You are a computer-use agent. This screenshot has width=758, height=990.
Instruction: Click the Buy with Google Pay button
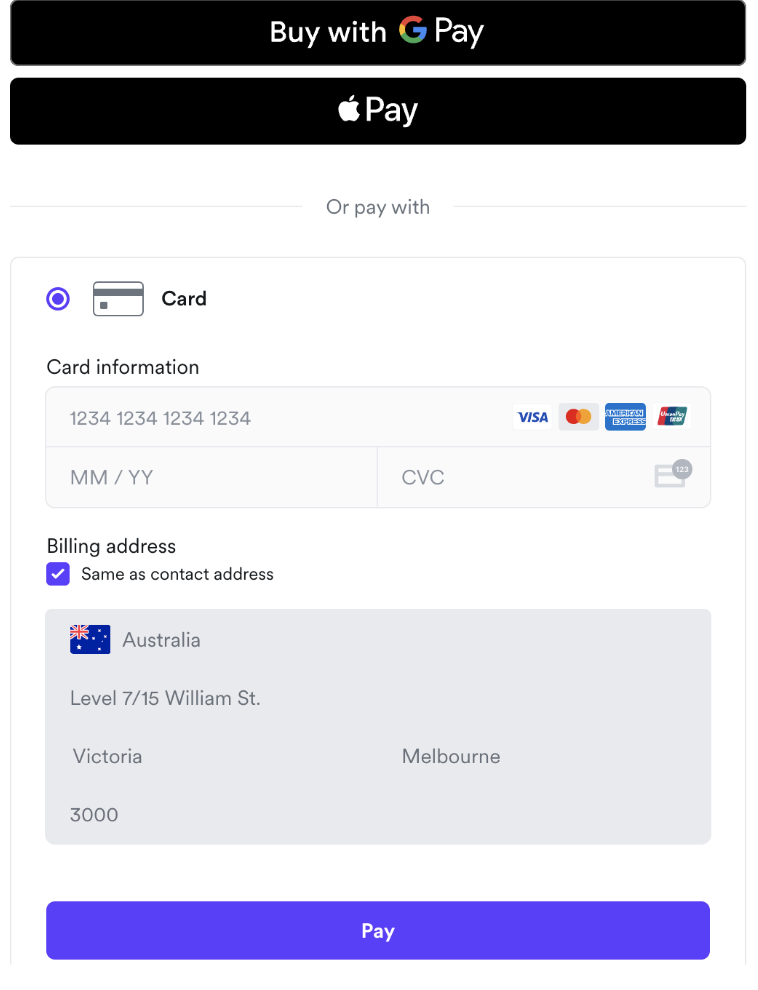pos(378,31)
